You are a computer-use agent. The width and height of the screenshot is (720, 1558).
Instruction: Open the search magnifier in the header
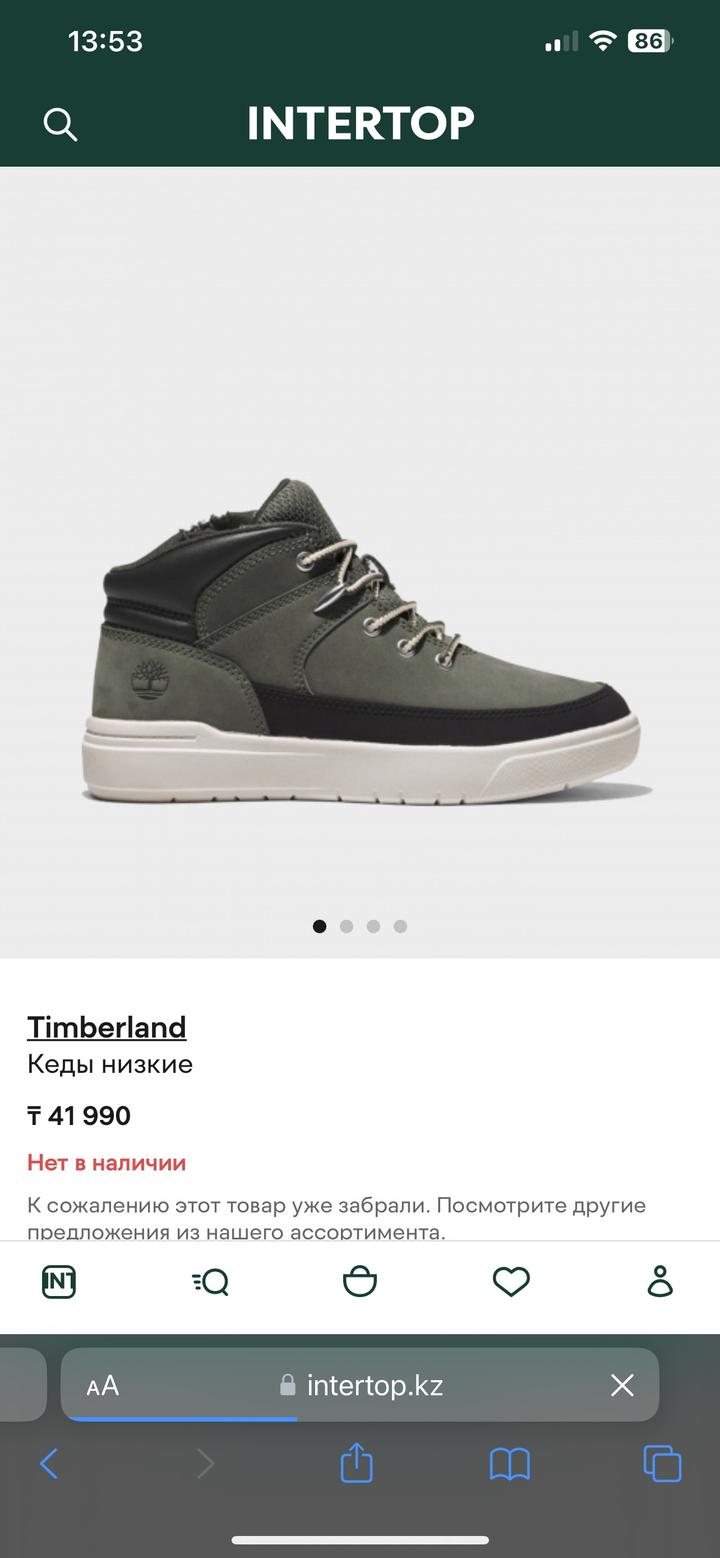pos(60,124)
